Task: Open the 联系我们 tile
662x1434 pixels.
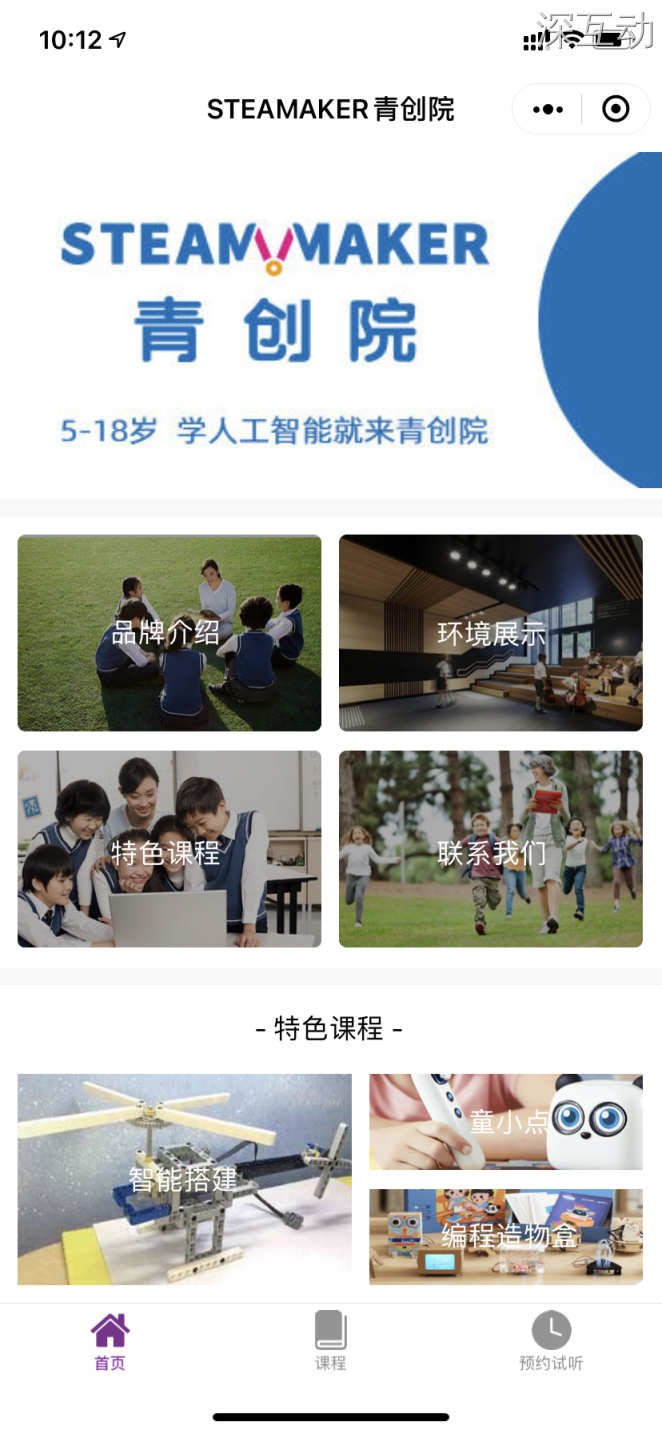Action: (490, 849)
